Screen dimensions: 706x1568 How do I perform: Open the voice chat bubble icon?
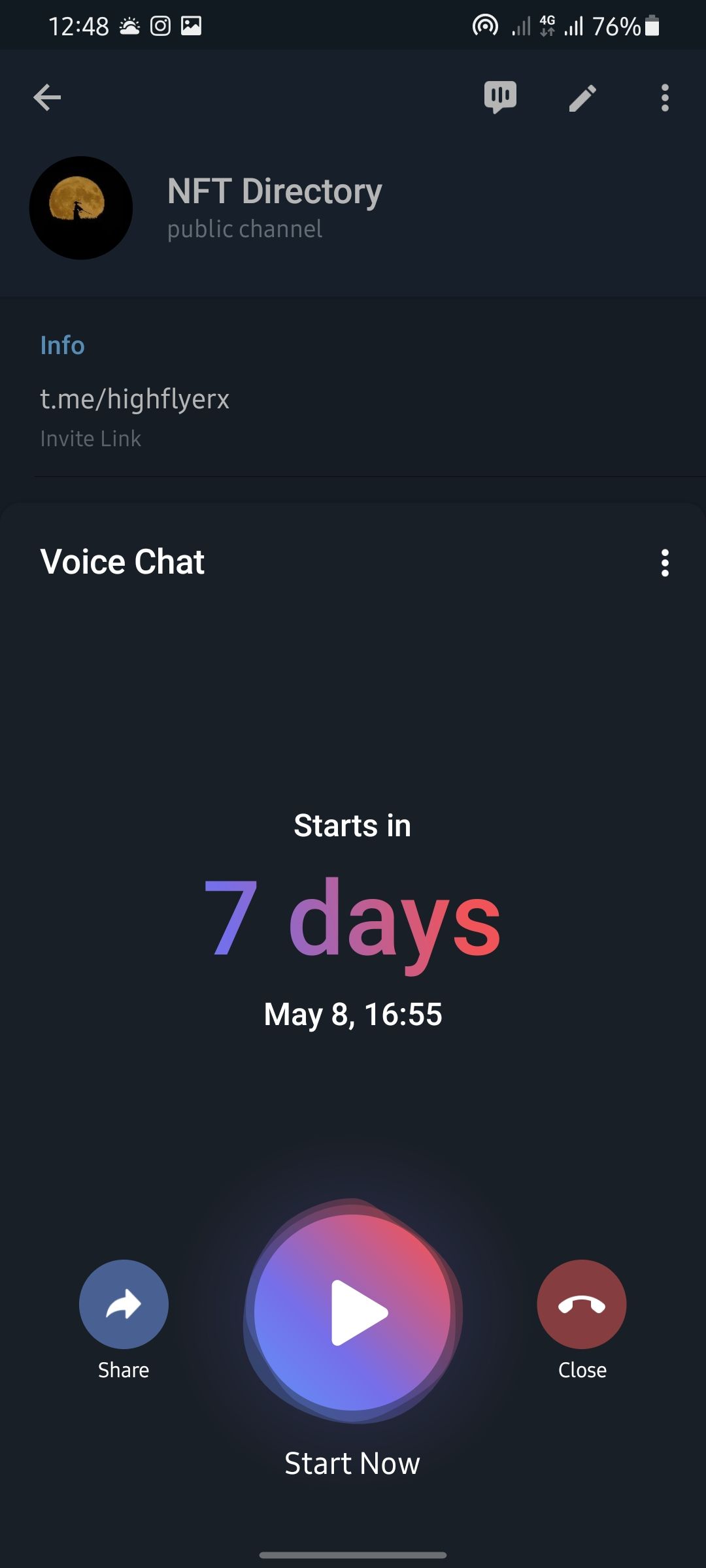click(500, 98)
